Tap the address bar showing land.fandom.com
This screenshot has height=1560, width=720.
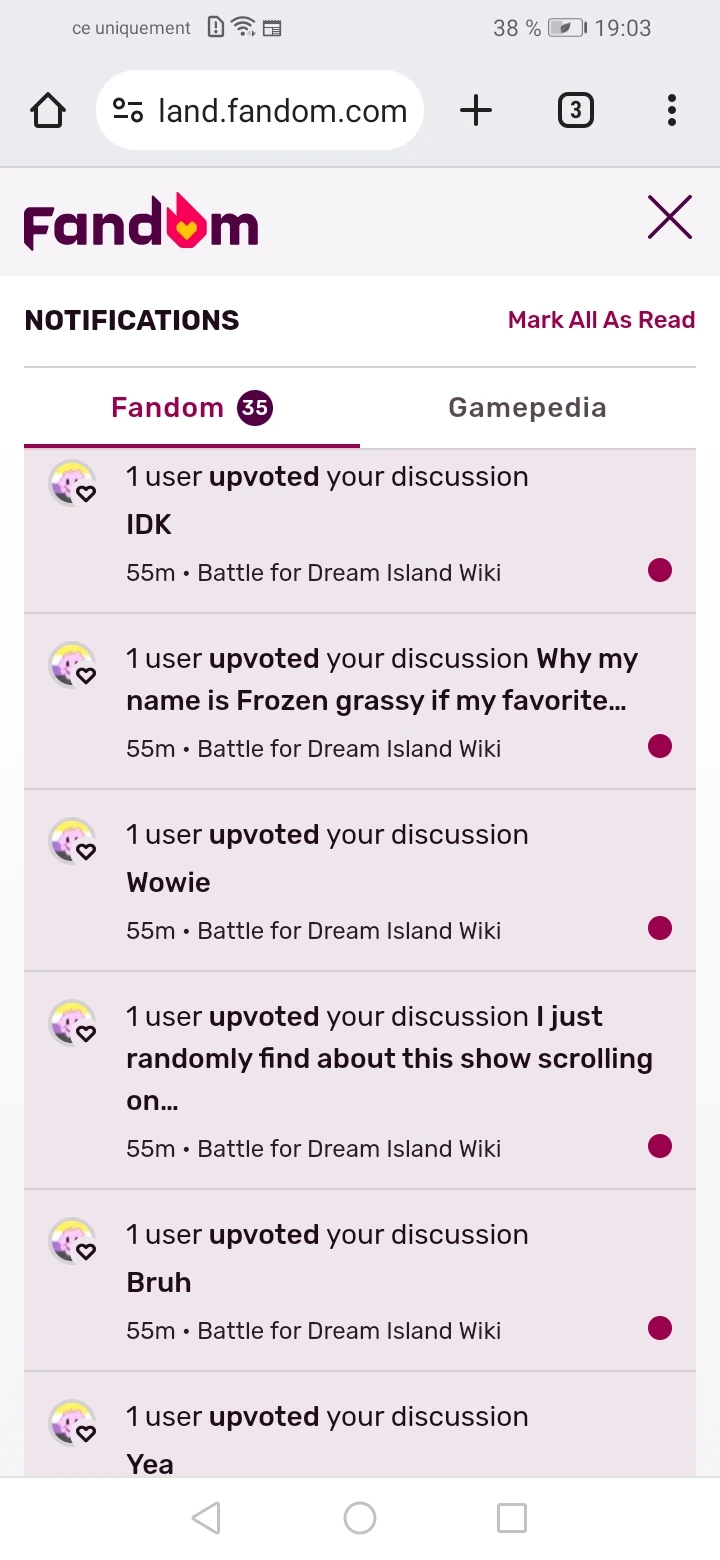pyautogui.click(x=283, y=111)
